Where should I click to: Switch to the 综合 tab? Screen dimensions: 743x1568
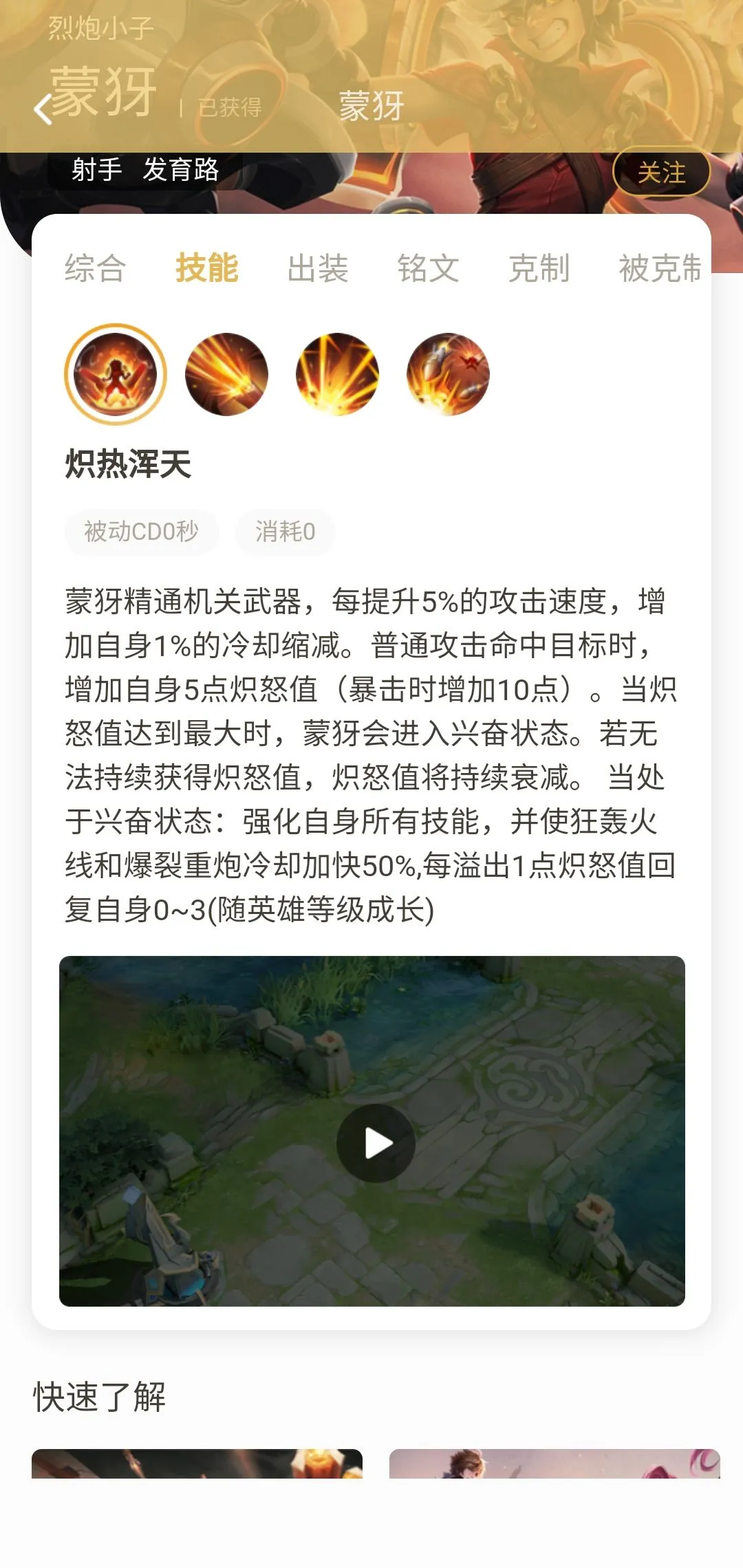[96, 268]
